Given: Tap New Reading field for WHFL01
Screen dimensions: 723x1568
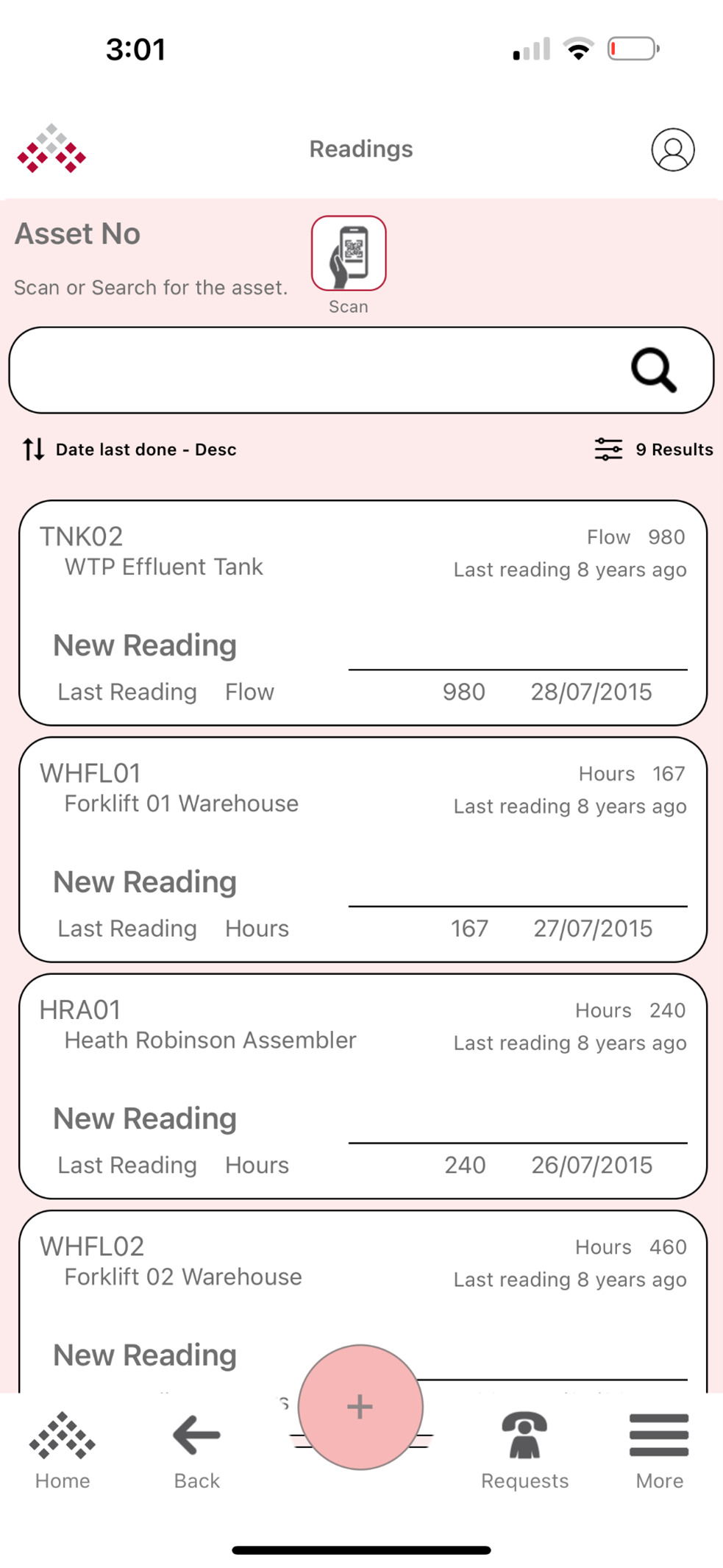Looking at the screenshot, I should coord(515,896).
